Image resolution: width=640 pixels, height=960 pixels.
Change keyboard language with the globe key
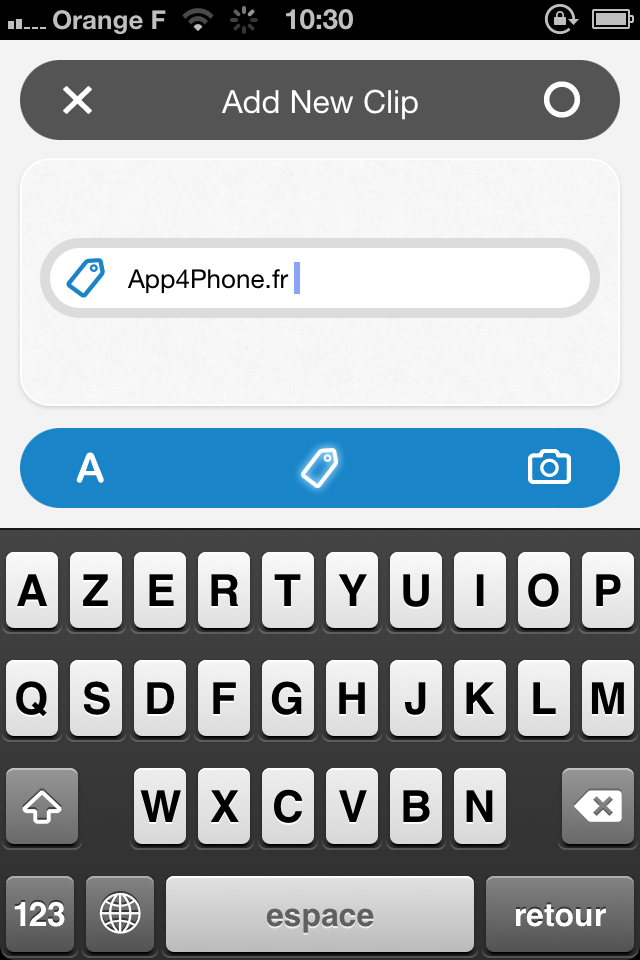click(120, 914)
